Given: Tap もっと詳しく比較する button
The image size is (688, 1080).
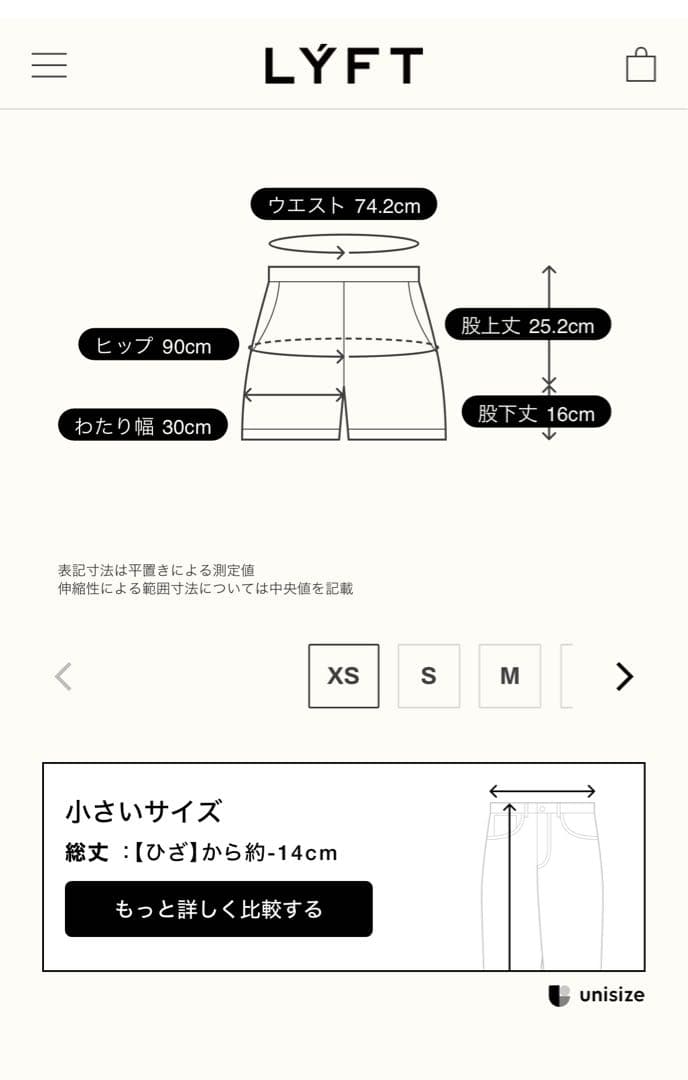Looking at the screenshot, I should (218, 908).
